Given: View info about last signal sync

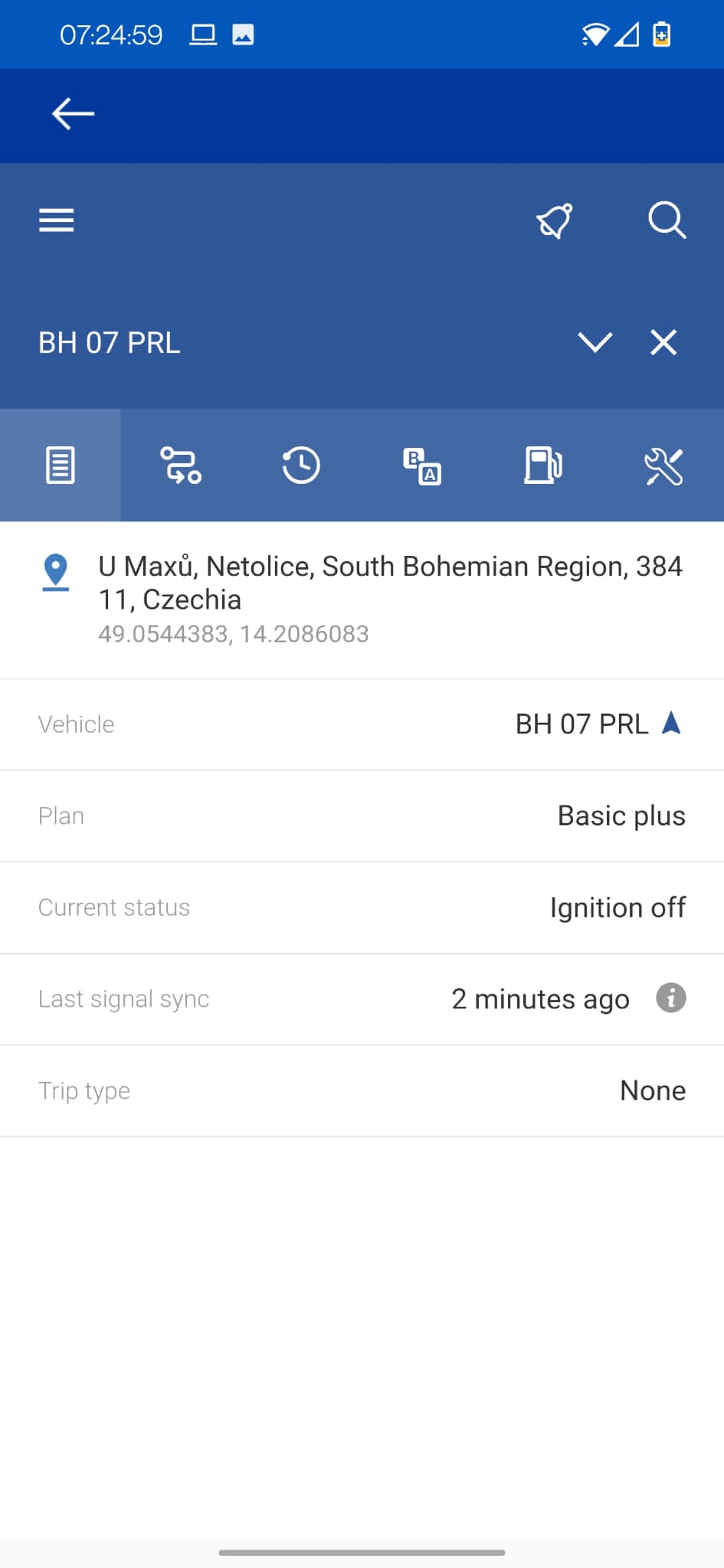Looking at the screenshot, I should click(671, 998).
